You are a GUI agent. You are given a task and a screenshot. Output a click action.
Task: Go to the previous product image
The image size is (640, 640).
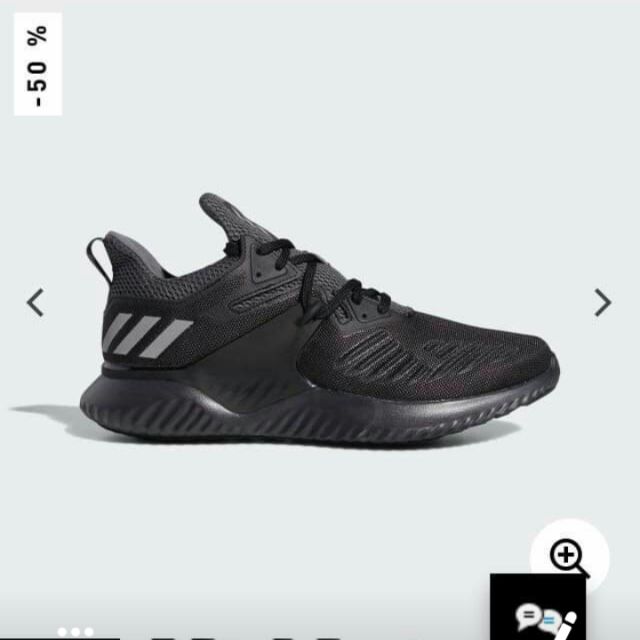[35, 302]
